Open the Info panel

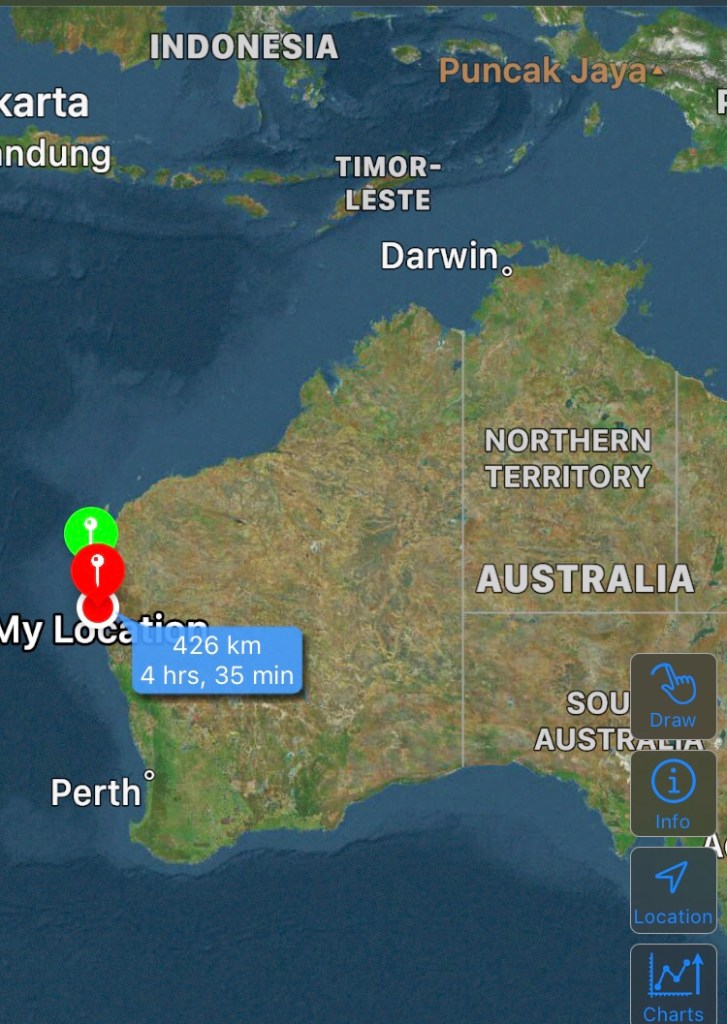pos(673,793)
